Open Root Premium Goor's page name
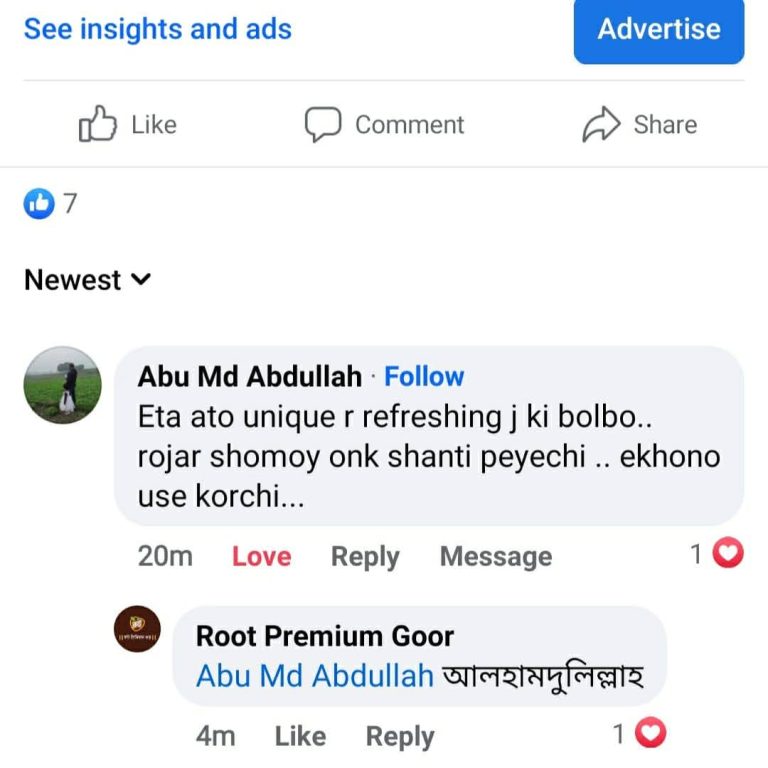The width and height of the screenshot is (768, 768). 324,636
